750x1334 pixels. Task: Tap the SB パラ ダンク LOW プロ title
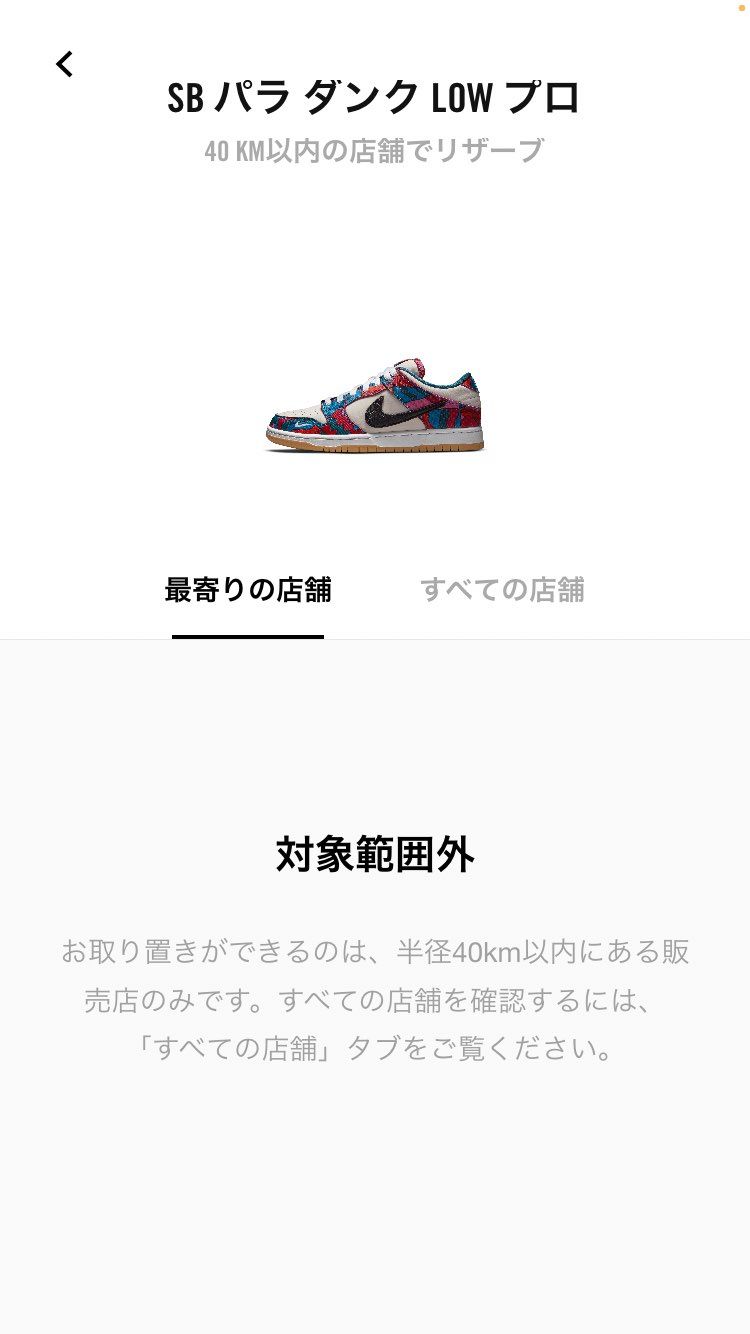click(375, 98)
